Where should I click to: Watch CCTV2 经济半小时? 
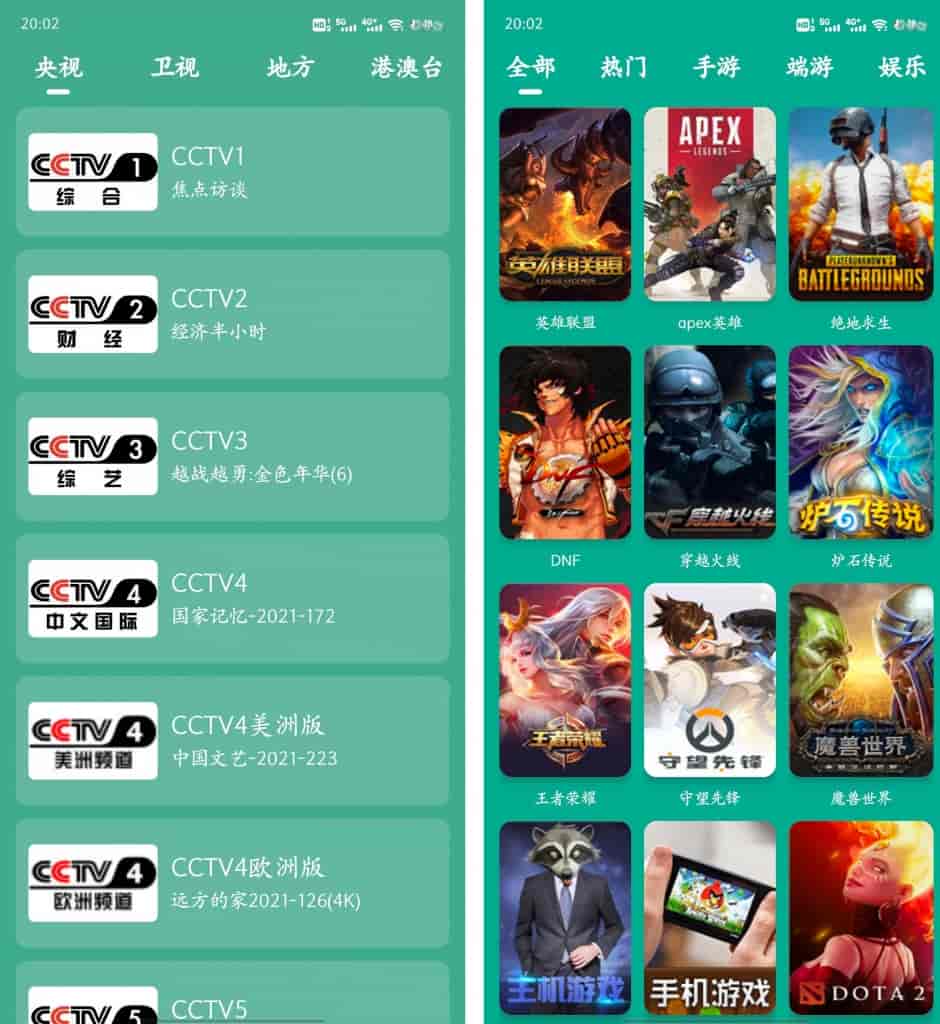(x=233, y=314)
